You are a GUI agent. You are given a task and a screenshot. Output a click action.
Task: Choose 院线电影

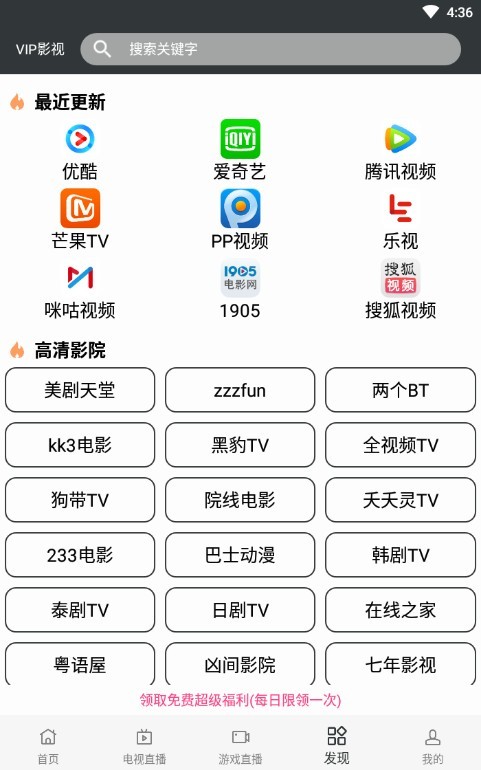click(x=240, y=500)
